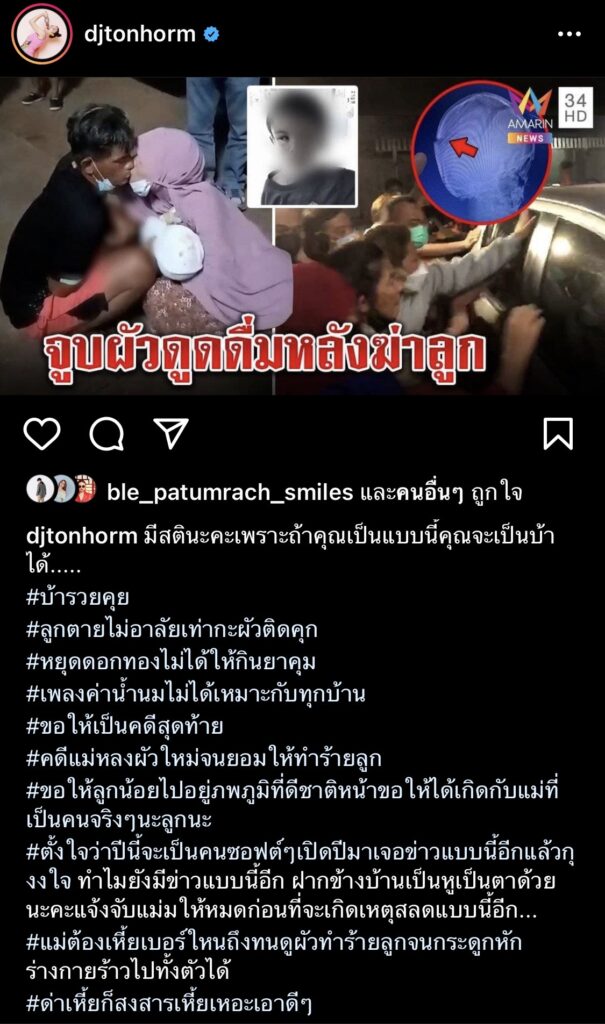Open the post's news image
The image size is (605, 1024).
pyautogui.click(x=302, y=235)
